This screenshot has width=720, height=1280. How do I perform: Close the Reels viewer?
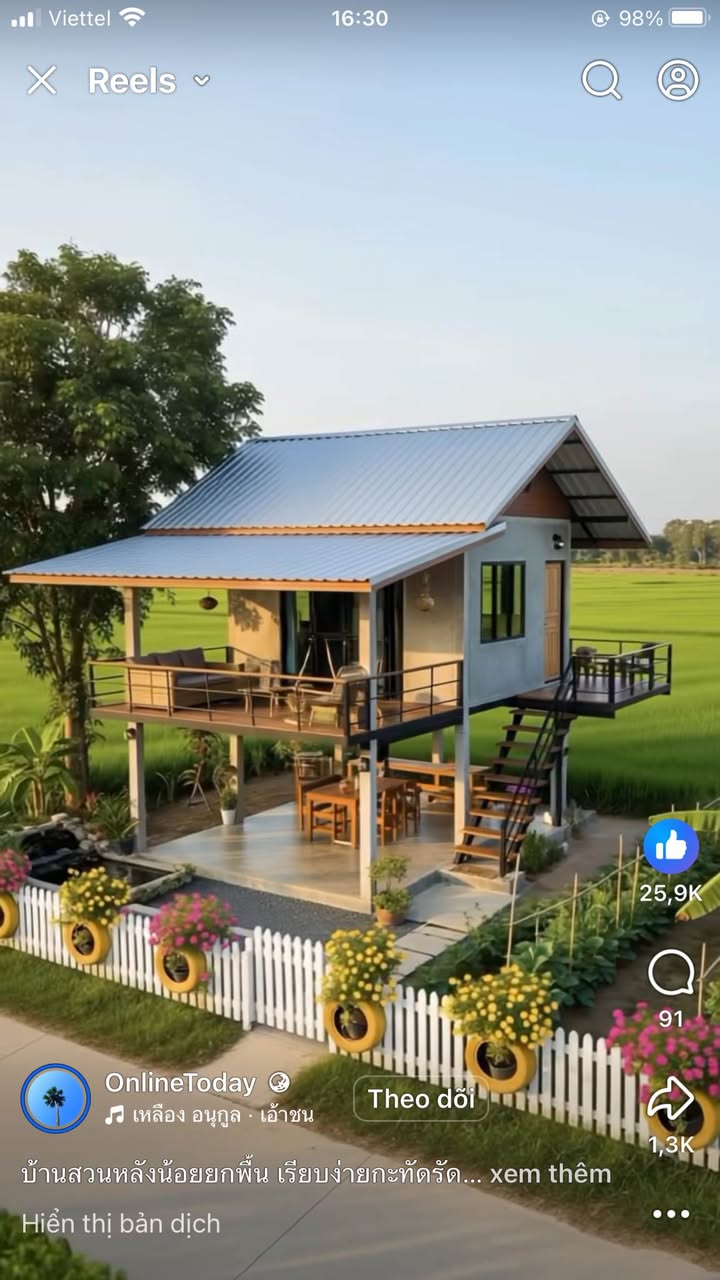[41, 80]
